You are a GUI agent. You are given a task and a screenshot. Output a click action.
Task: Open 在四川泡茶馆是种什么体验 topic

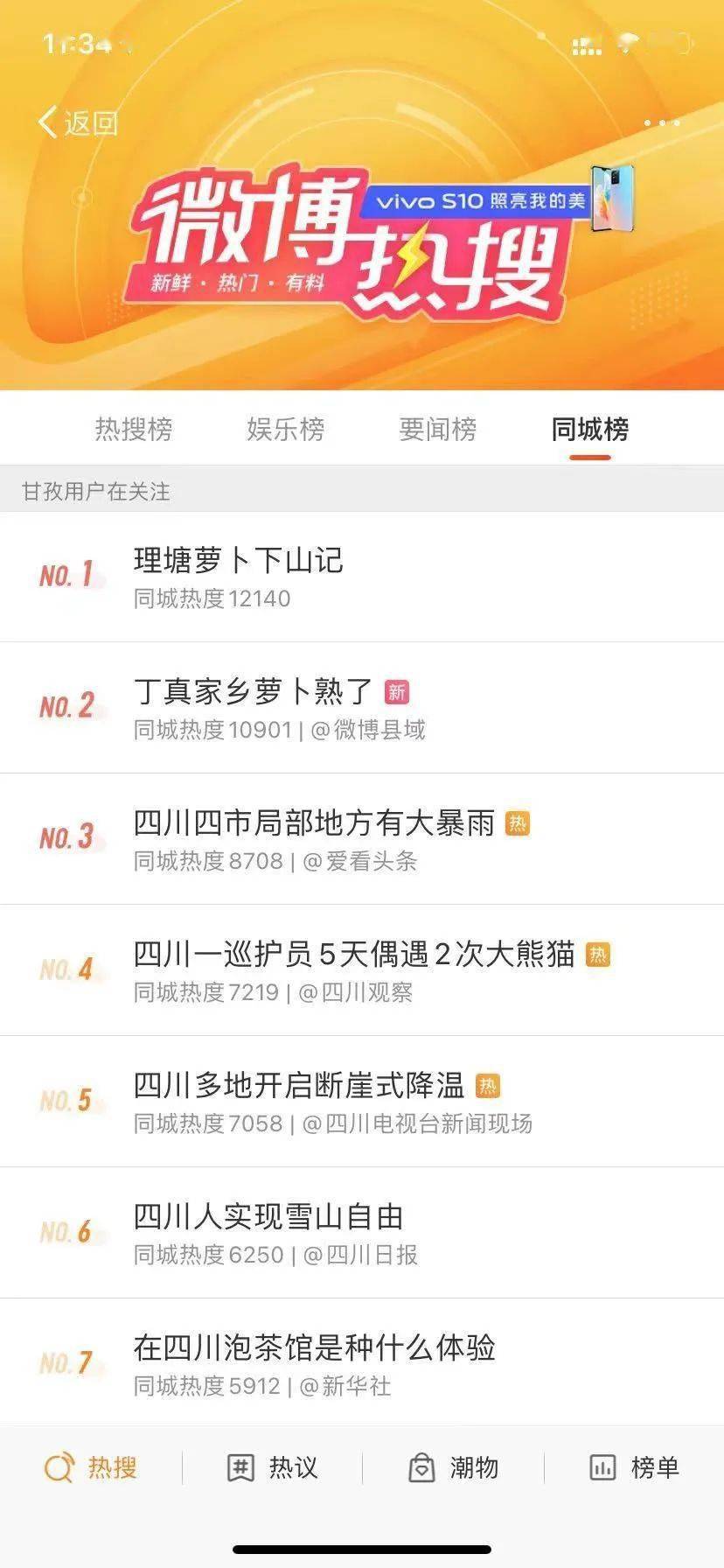(314, 1348)
